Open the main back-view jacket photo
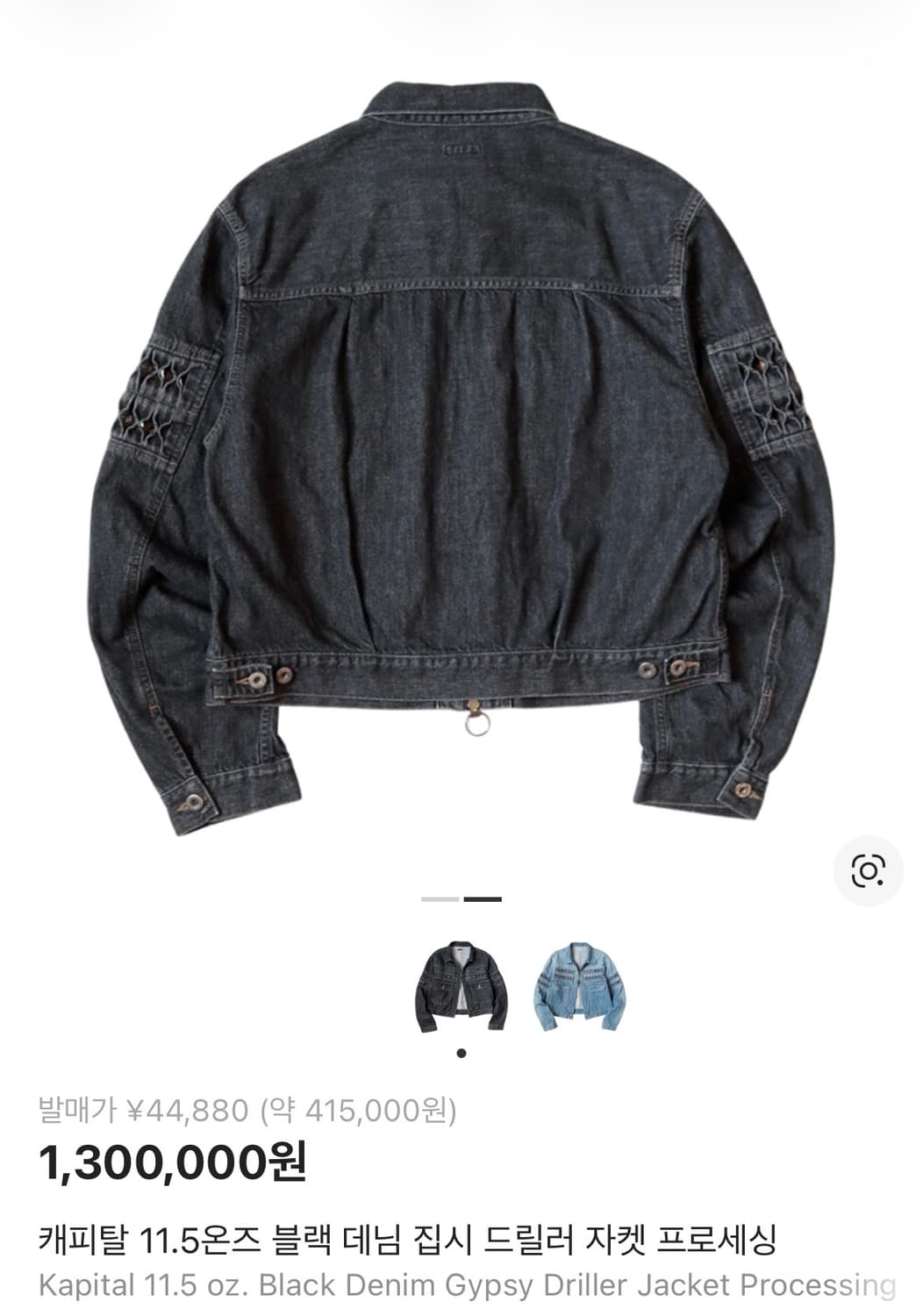The height and width of the screenshot is (1316, 923). pos(461,439)
